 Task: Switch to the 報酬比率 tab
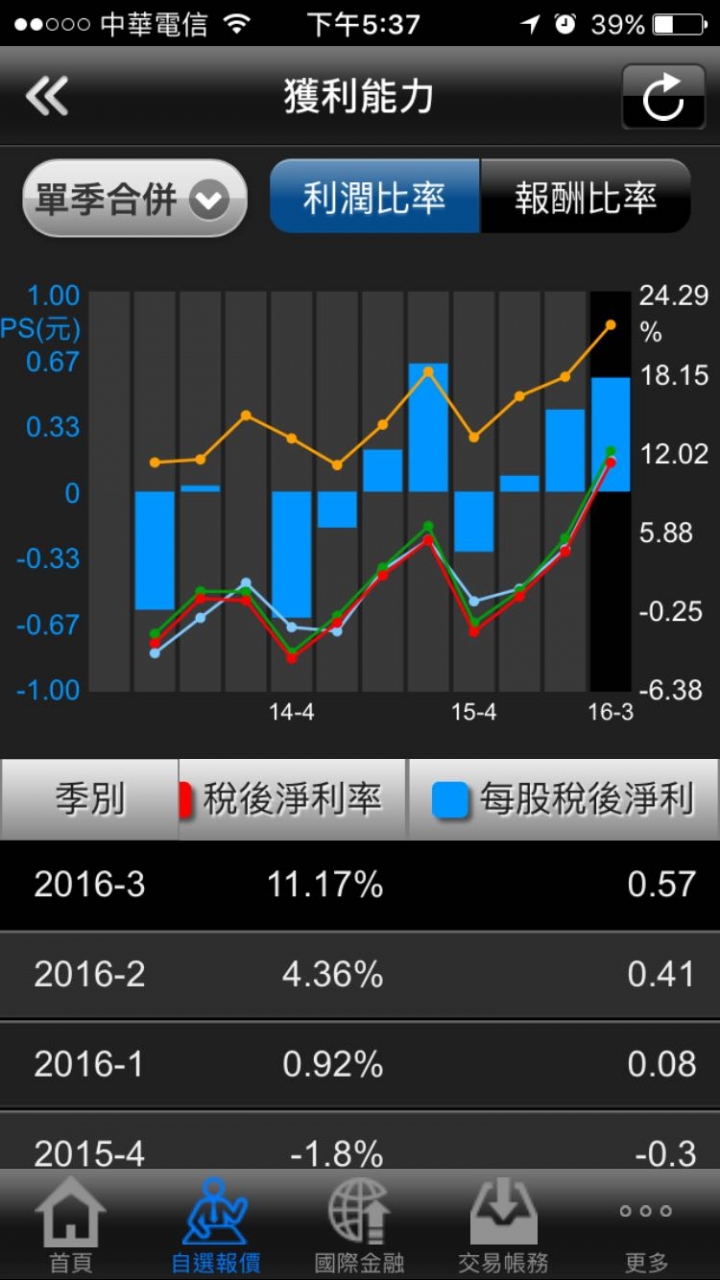pyautogui.click(x=586, y=197)
